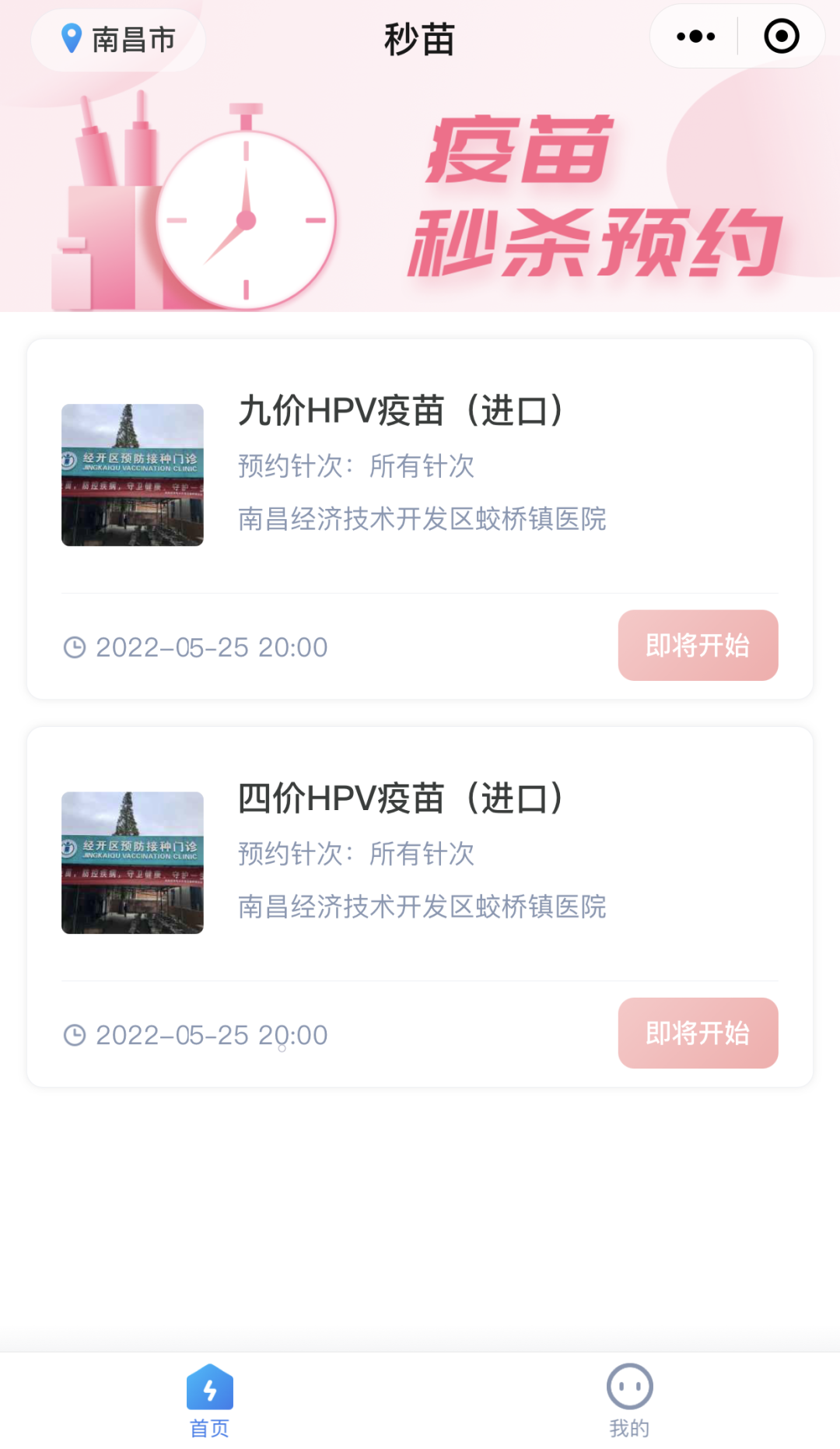Go to the 我的 tab
The height and width of the screenshot is (1449, 840).
coord(629,1401)
